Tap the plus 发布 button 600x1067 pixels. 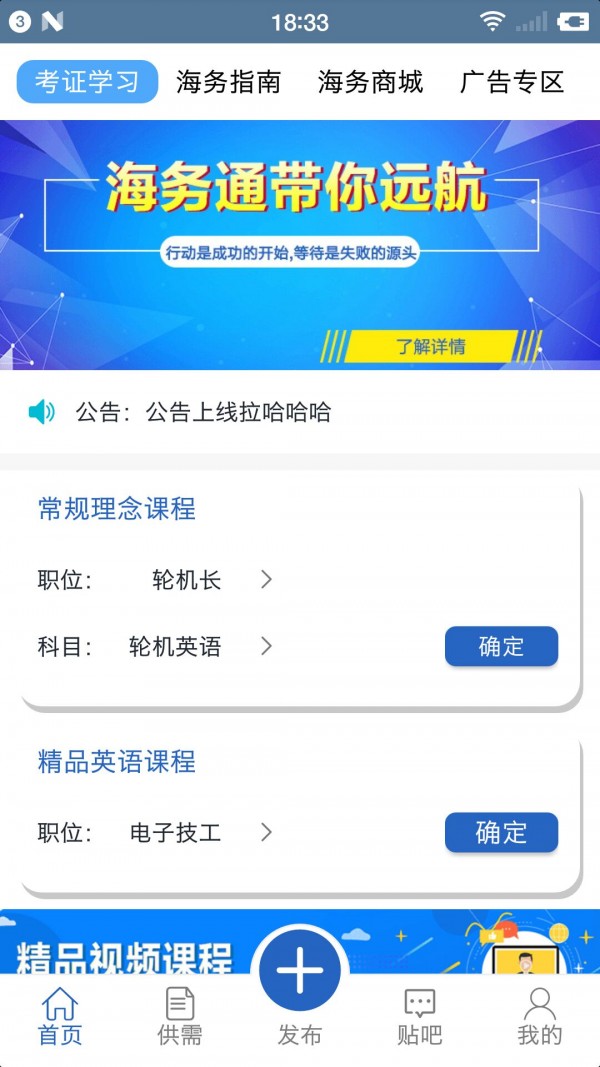coord(300,972)
